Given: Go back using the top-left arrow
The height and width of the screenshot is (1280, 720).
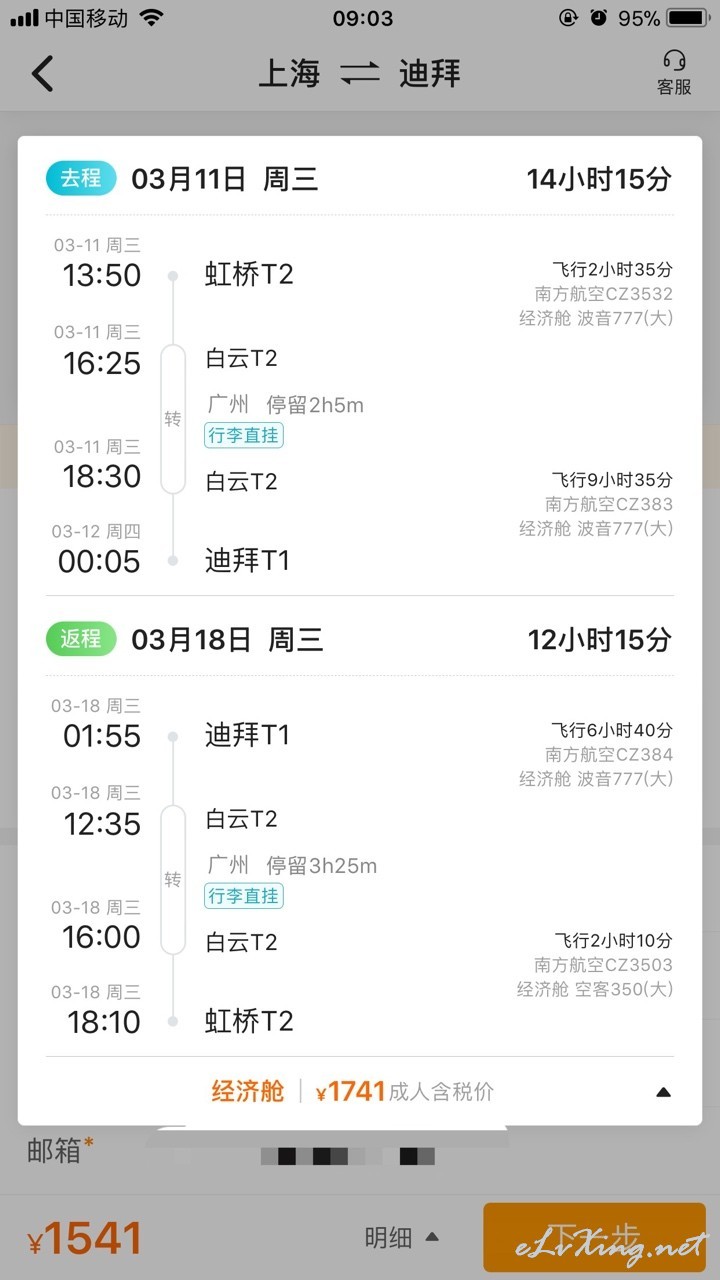Looking at the screenshot, I should point(42,73).
